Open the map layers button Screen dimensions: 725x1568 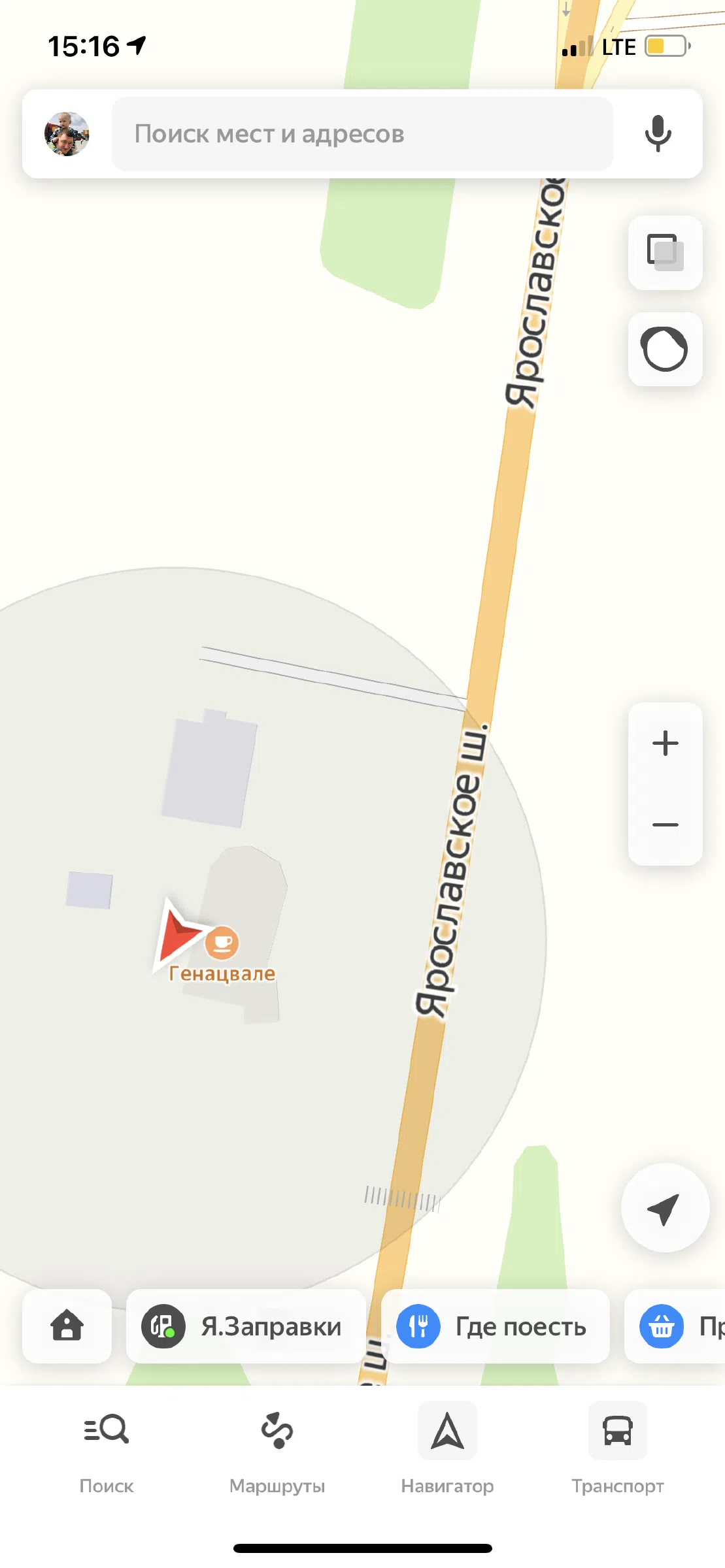(665, 253)
